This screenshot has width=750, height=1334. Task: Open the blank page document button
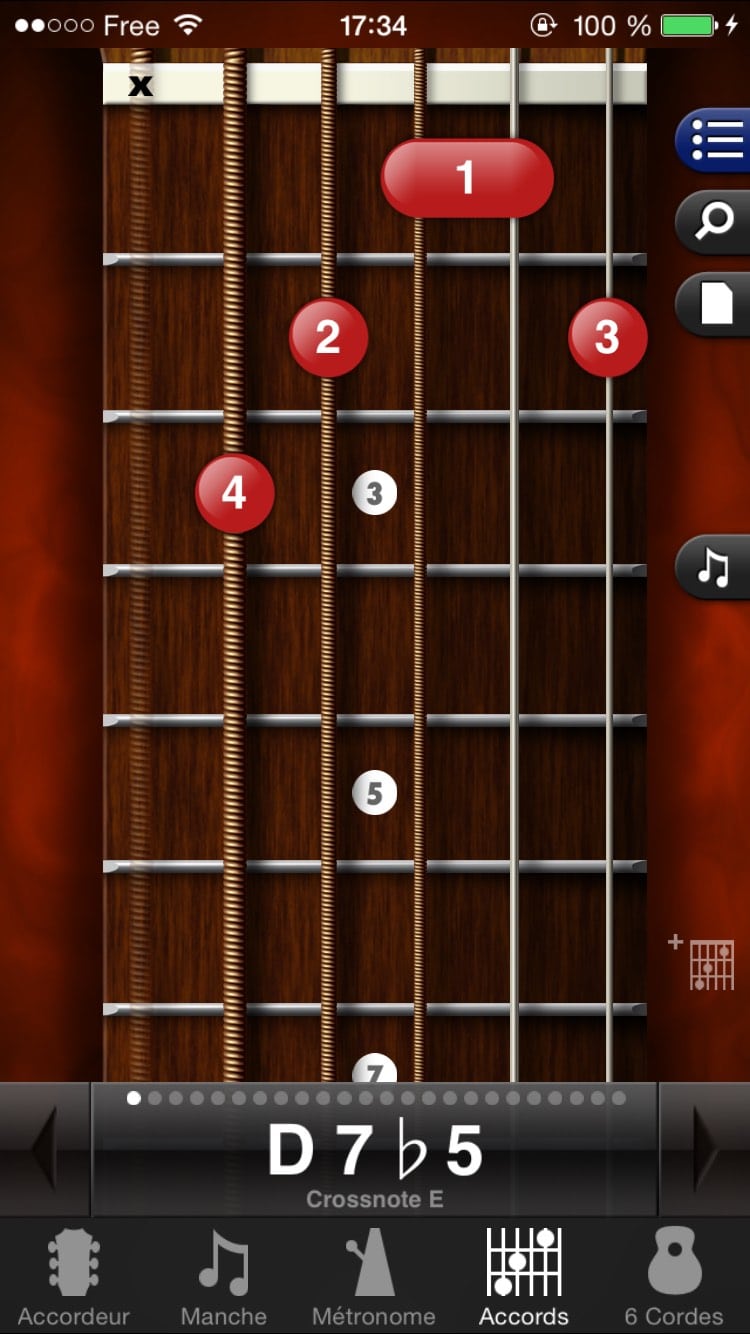(x=714, y=303)
